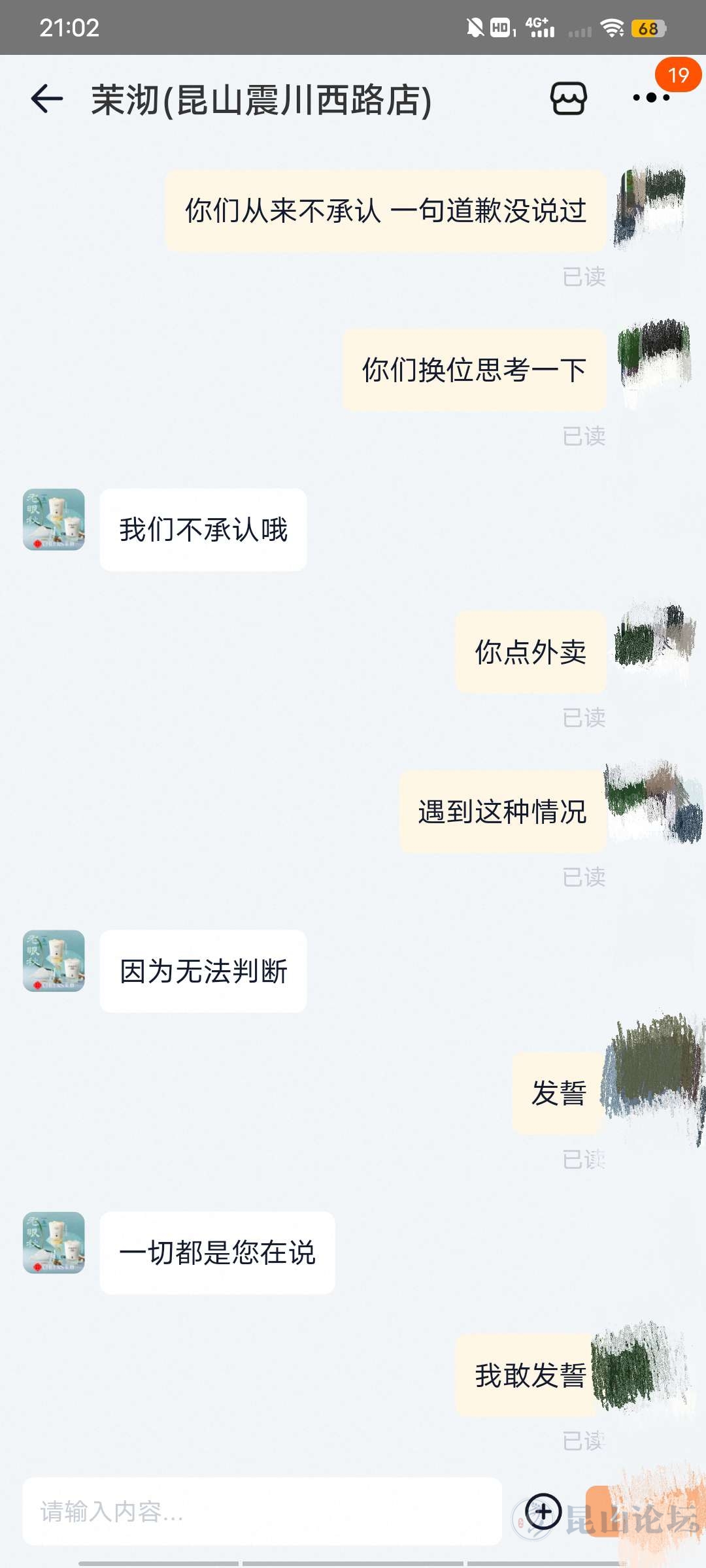706x1568 pixels.
Task: Focus the 请输入内容 message field
Action: 261,1511
